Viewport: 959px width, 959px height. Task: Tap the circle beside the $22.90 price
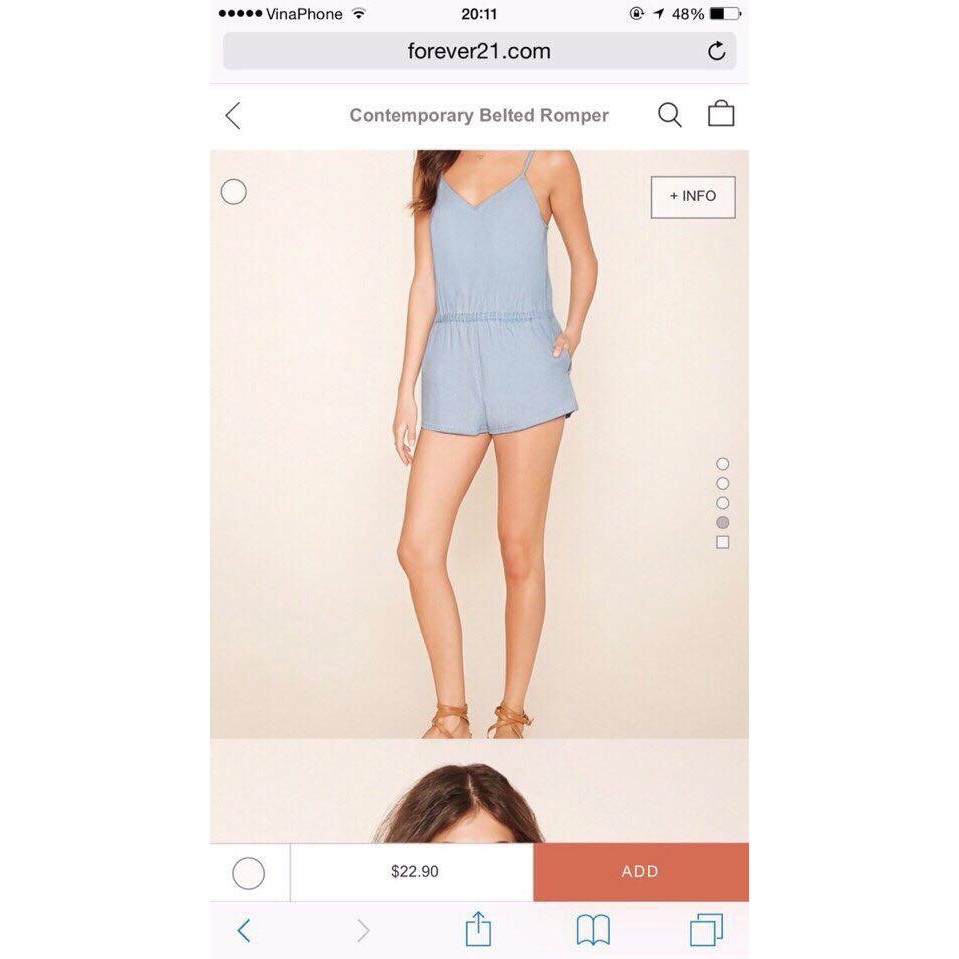[x=249, y=873]
